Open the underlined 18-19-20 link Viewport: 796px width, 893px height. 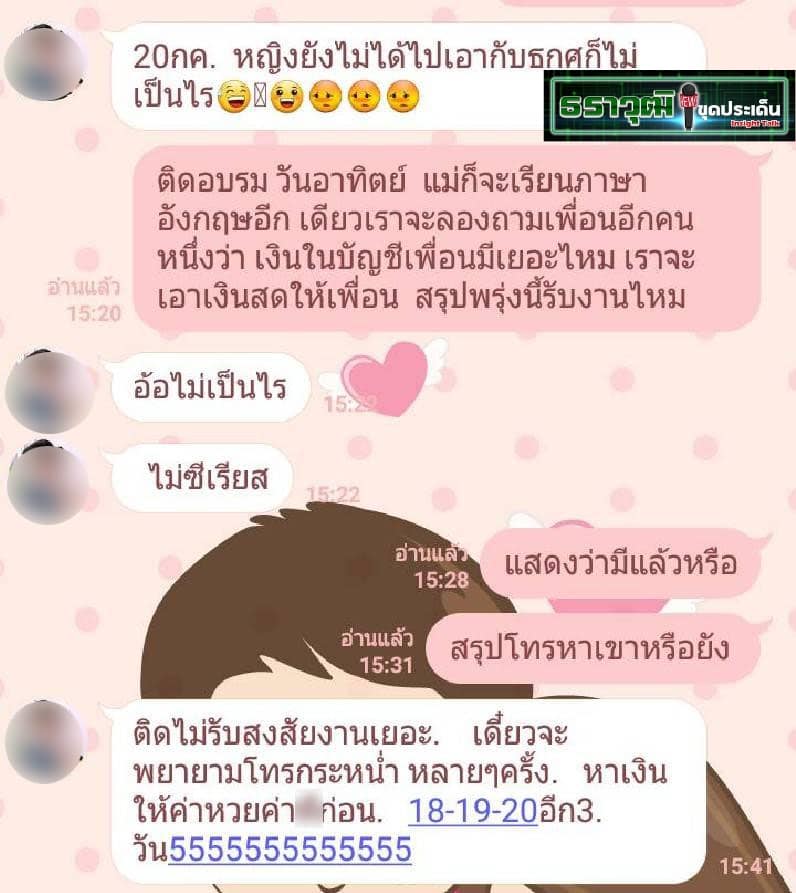click(x=473, y=812)
